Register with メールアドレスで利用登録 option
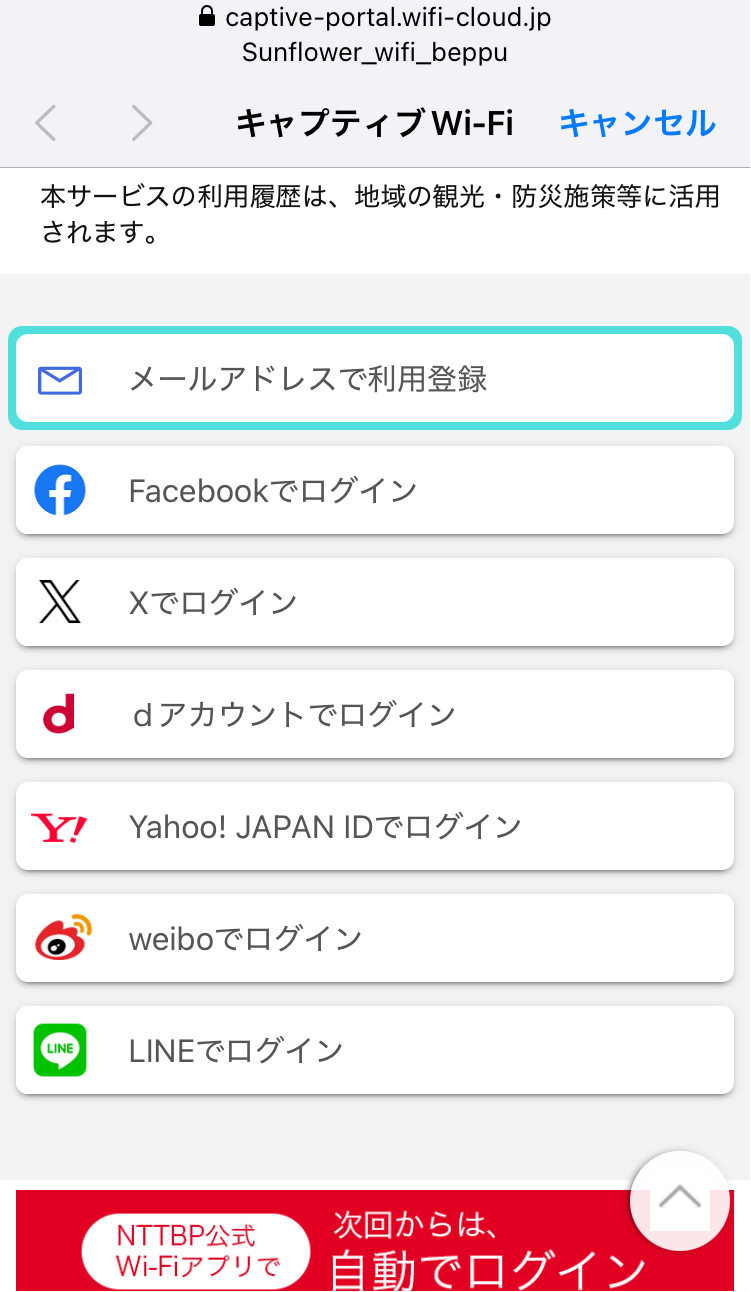Image resolution: width=751 pixels, height=1292 pixels. click(375, 379)
